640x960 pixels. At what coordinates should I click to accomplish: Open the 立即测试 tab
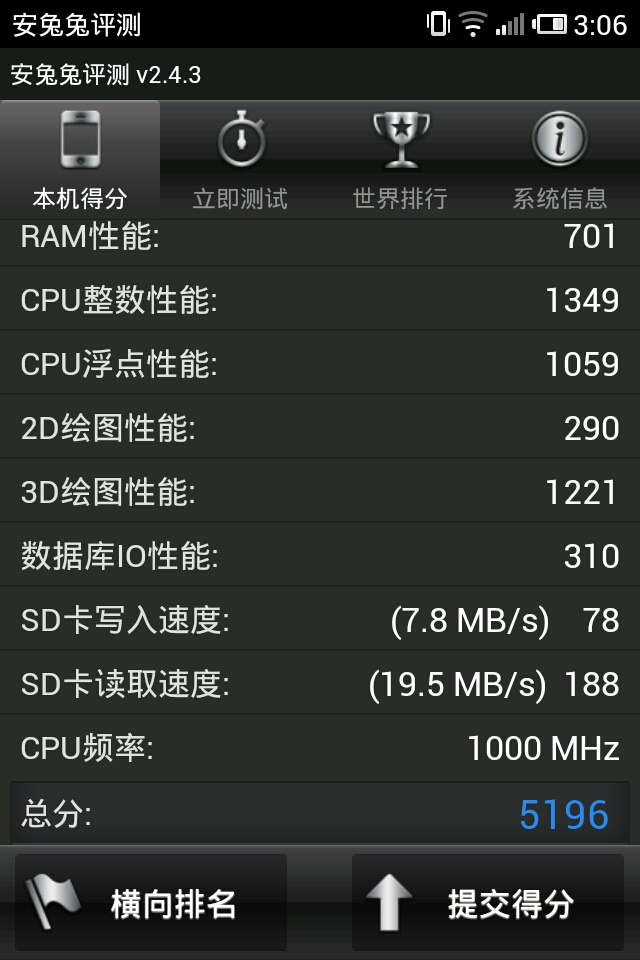pos(240,158)
